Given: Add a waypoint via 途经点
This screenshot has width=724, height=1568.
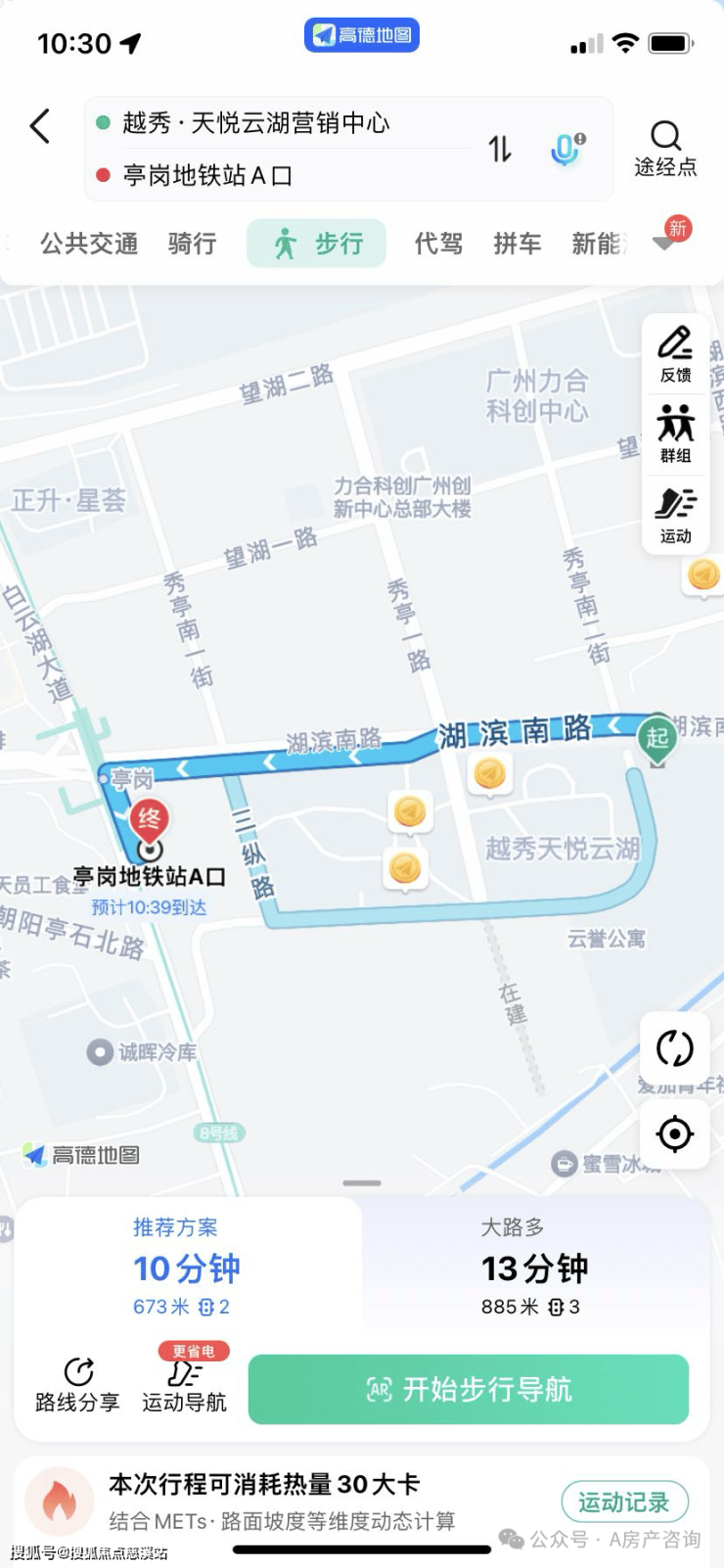Looking at the screenshot, I should click(x=665, y=149).
